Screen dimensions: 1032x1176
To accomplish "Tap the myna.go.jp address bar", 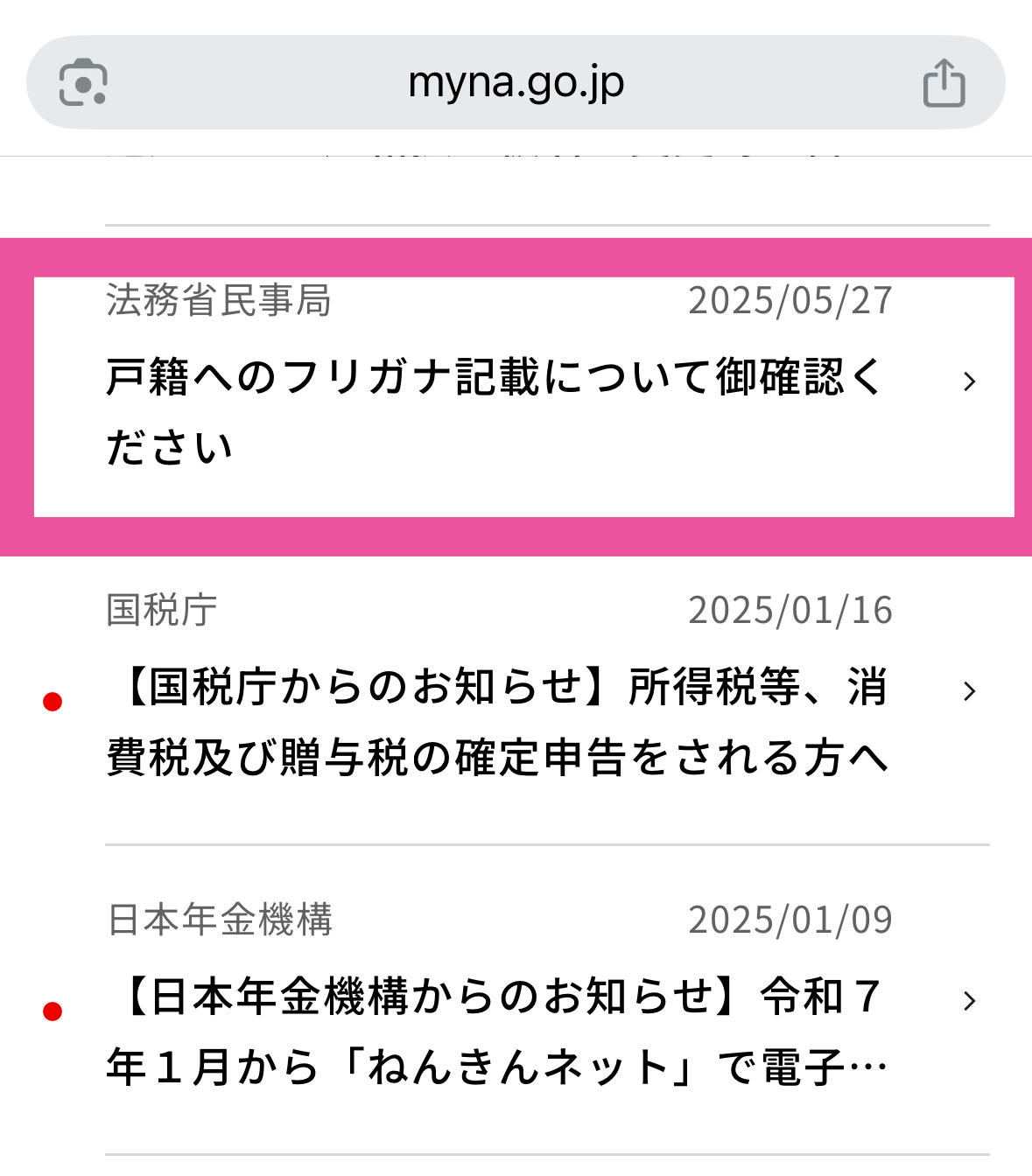I will 516,83.
